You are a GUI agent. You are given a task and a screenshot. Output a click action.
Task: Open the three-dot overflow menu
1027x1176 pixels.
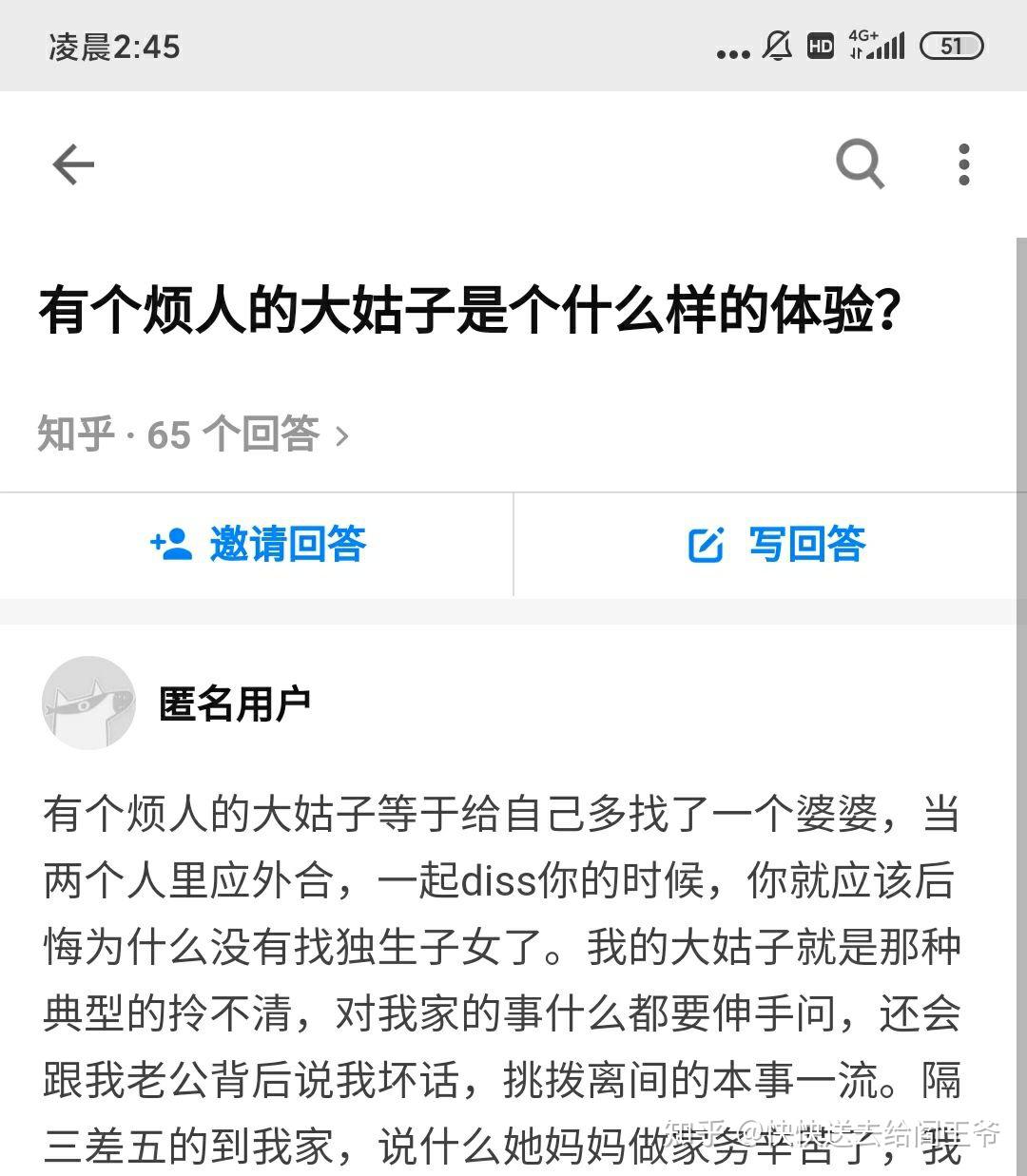[964, 164]
